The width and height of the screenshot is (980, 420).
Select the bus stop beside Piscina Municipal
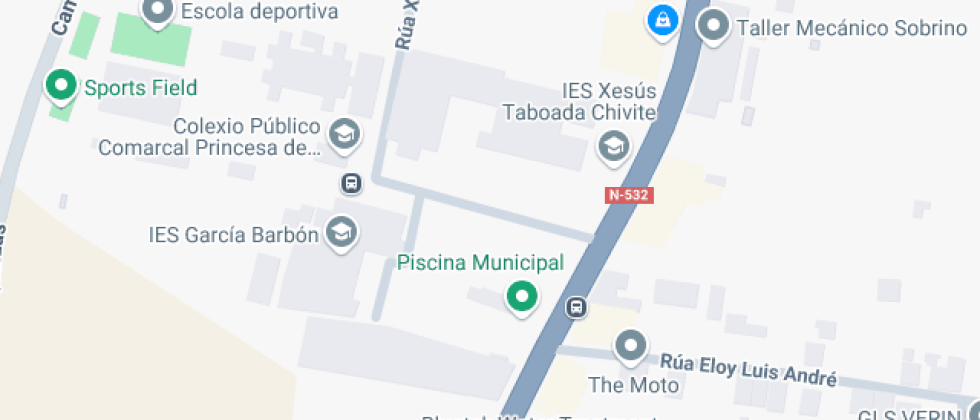coord(576,306)
